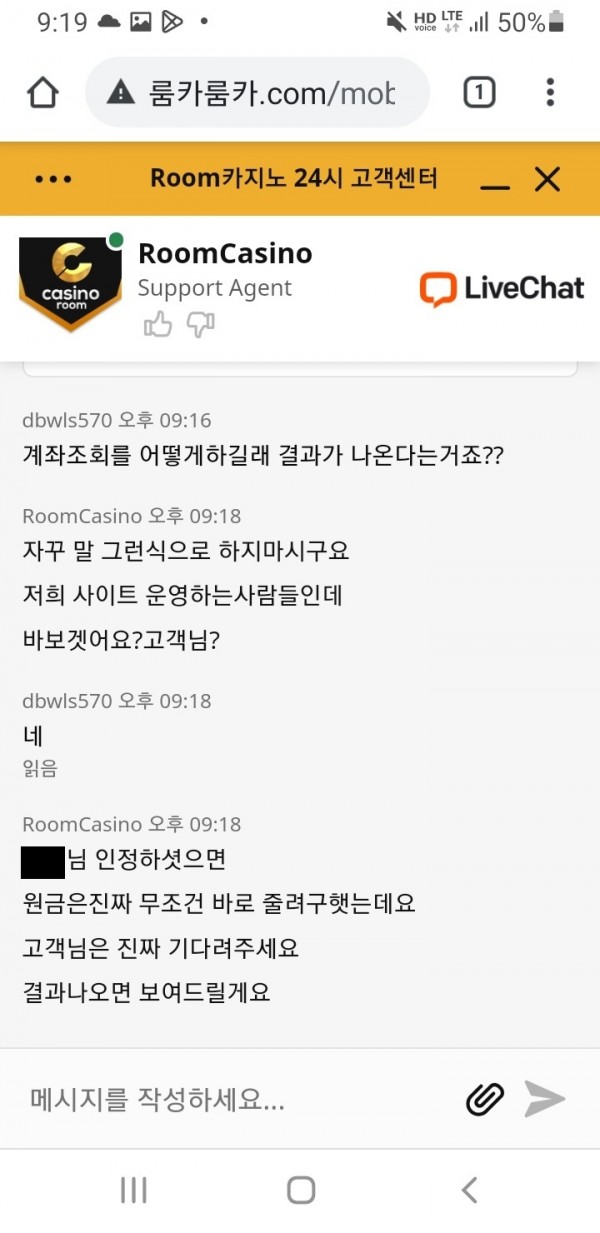600x1233 pixels.
Task: Open chat options three-dot menu
Action: [x=53, y=179]
